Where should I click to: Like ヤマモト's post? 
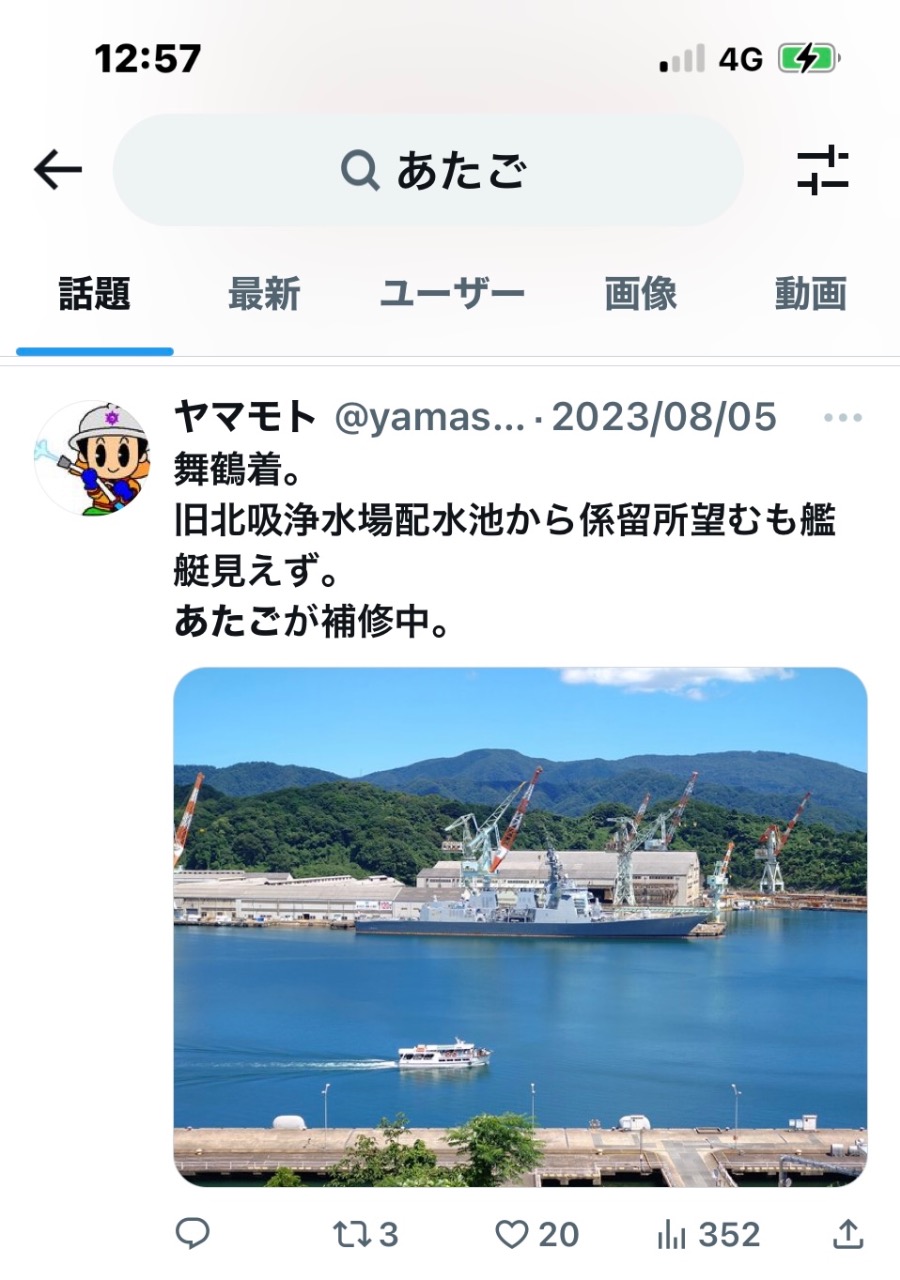point(537,1235)
